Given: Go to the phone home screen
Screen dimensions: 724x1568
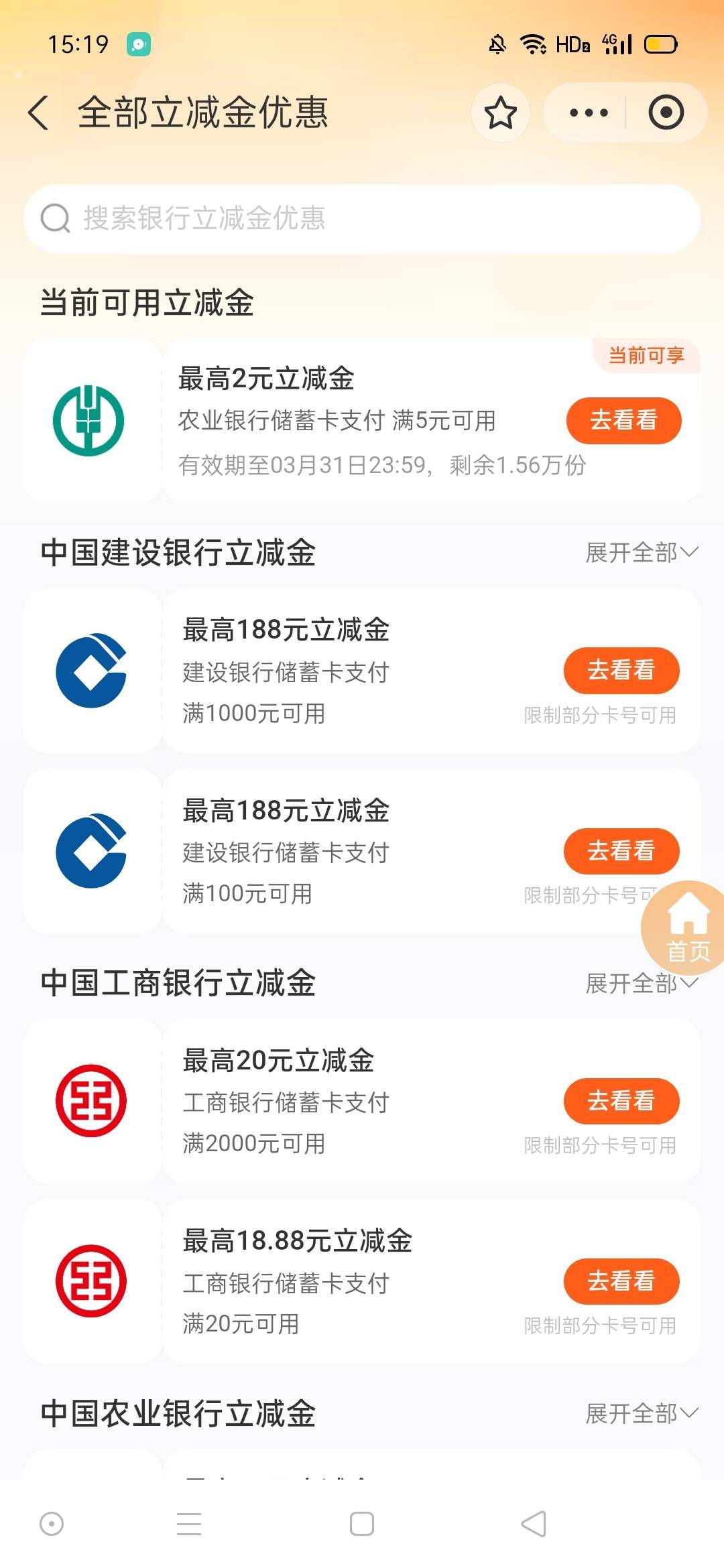Looking at the screenshot, I should click(x=362, y=1524).
